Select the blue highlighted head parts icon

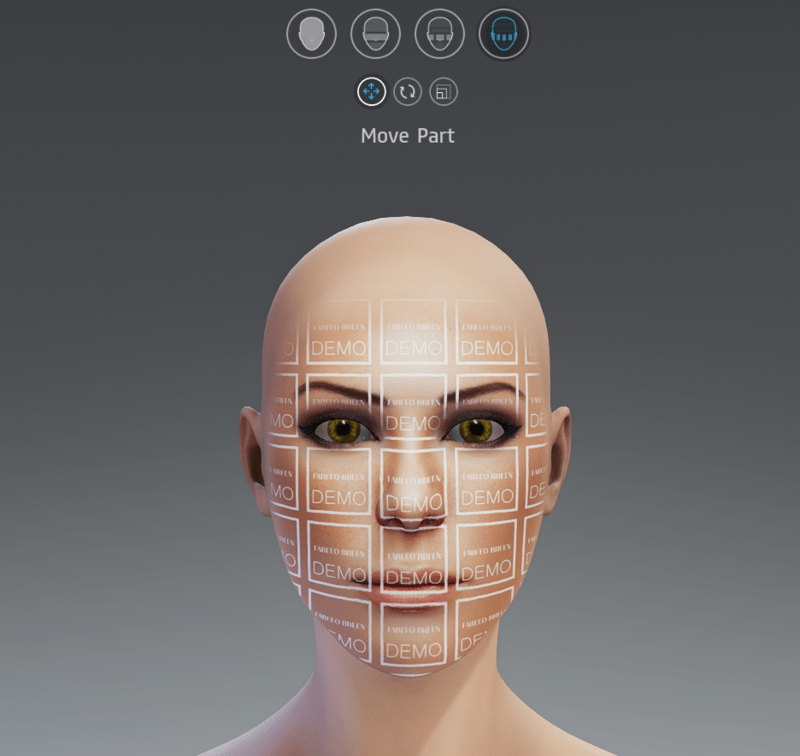(x=504, y=34)
